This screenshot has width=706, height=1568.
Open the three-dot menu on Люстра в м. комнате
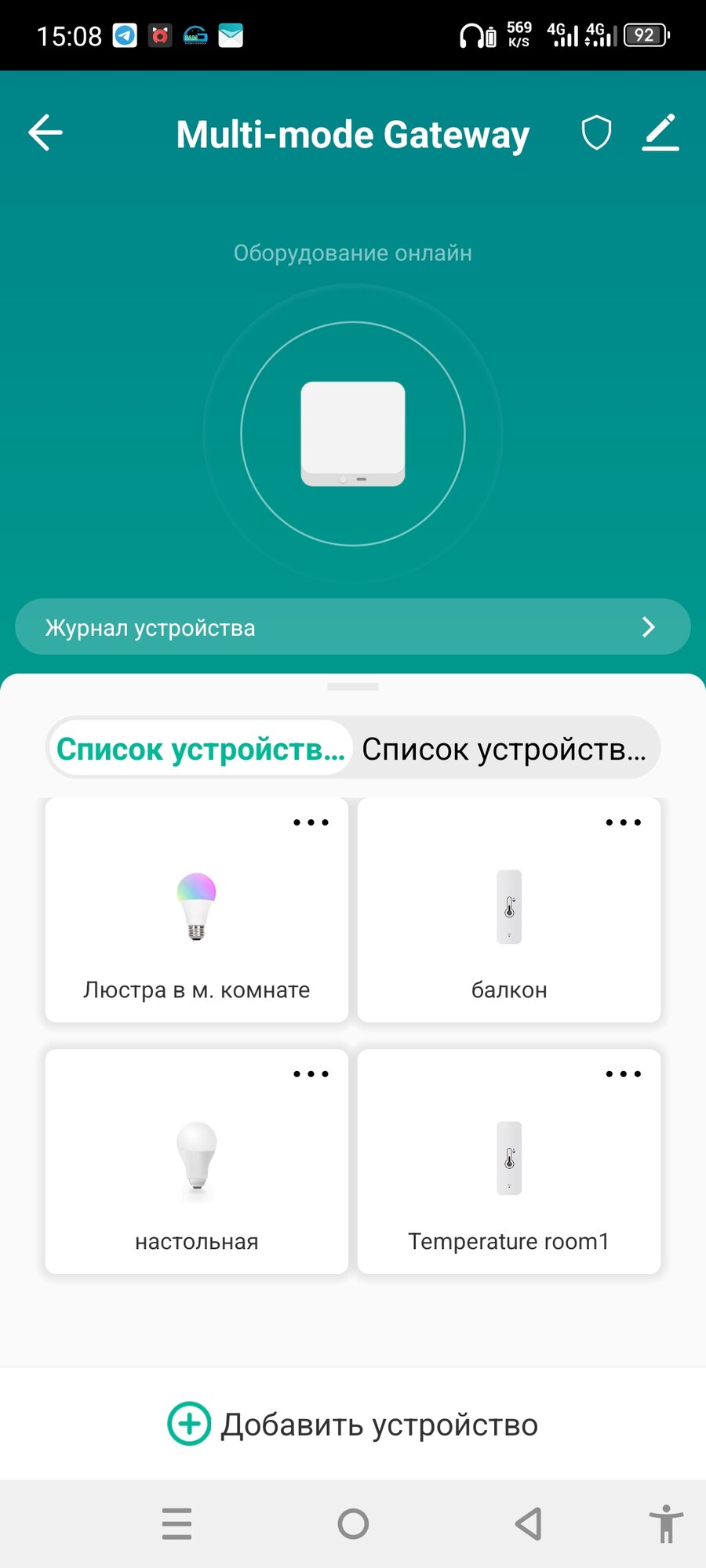[311, 822]
